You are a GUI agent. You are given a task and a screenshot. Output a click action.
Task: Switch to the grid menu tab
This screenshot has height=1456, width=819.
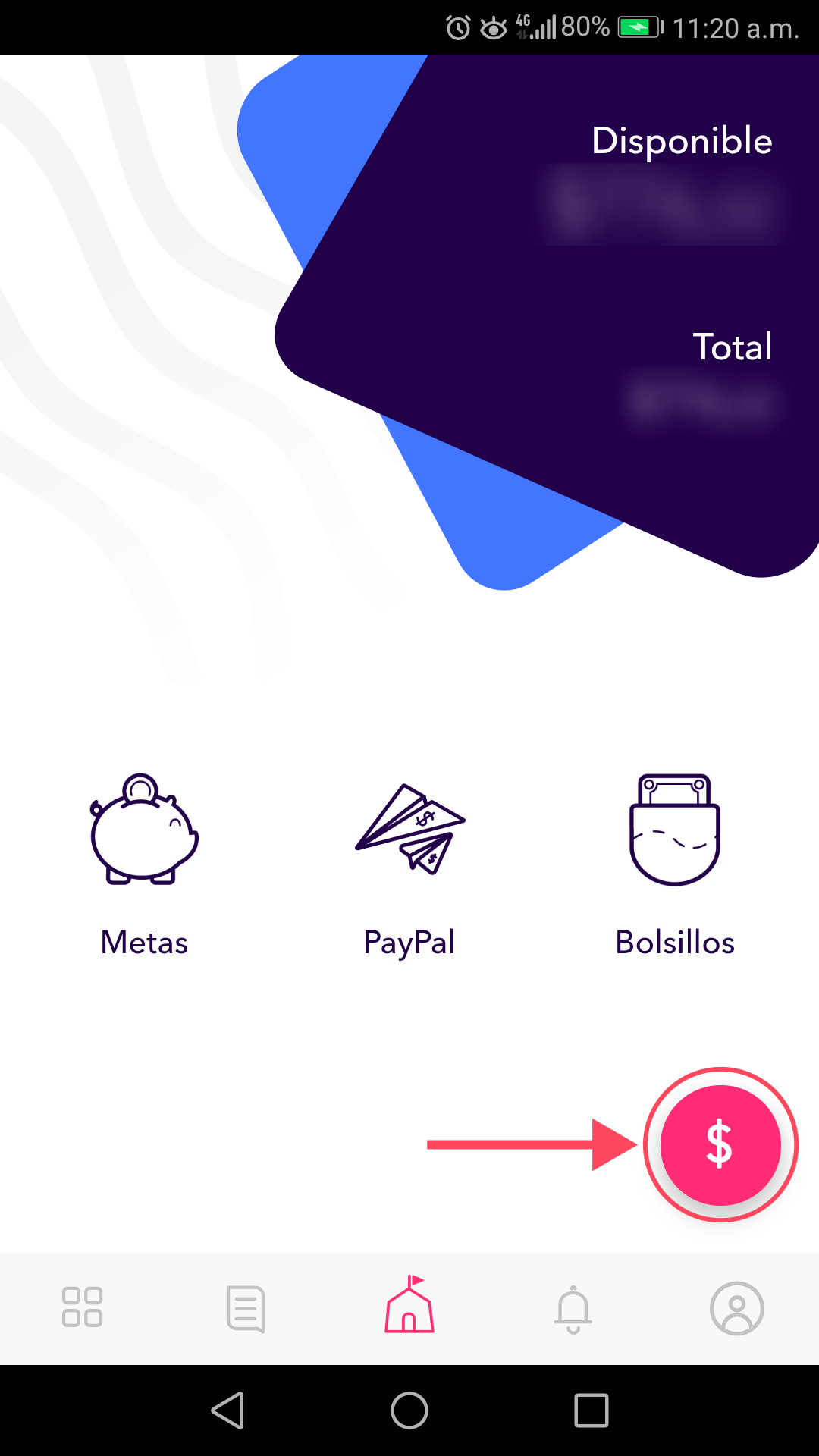82,1307
